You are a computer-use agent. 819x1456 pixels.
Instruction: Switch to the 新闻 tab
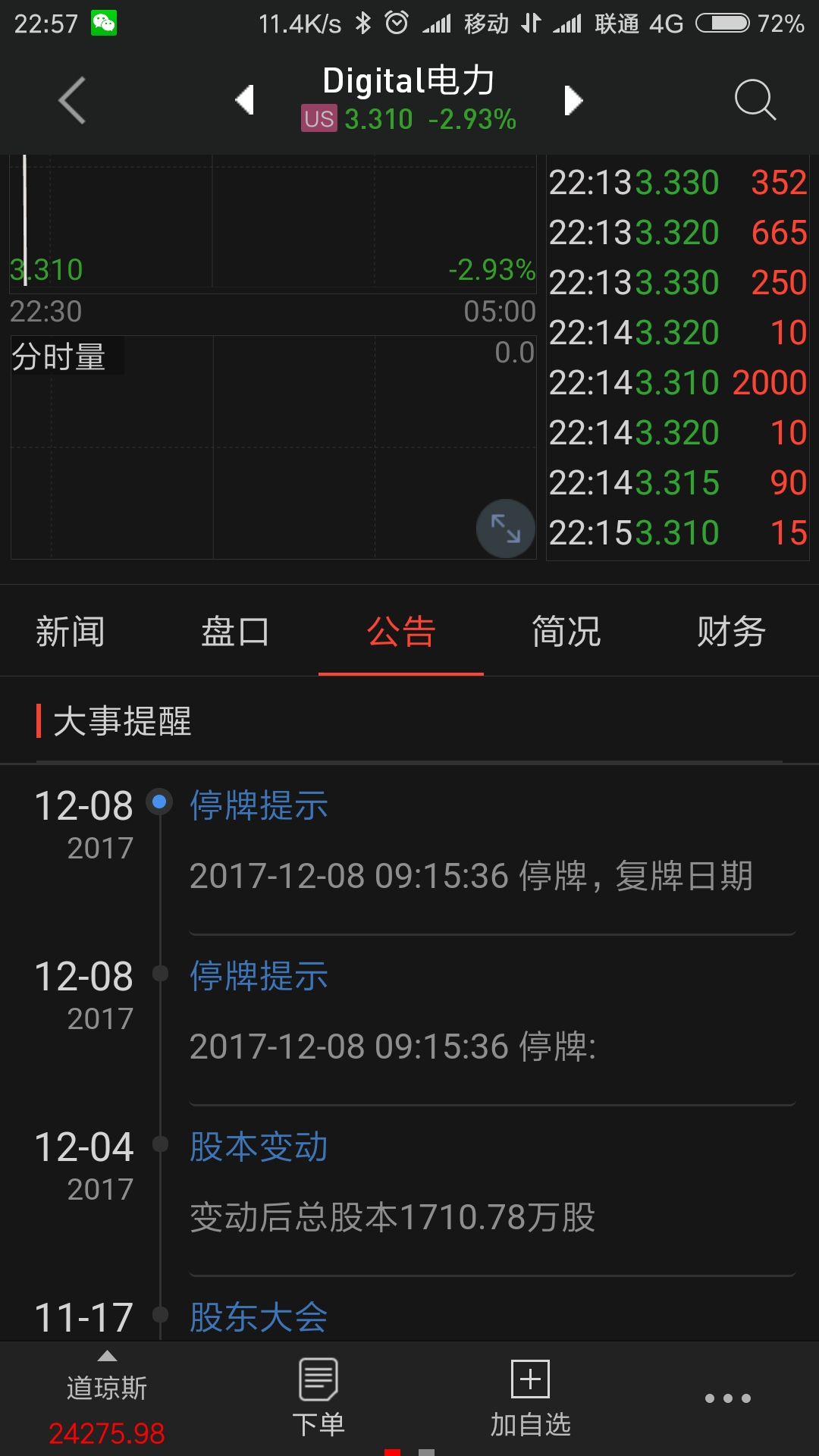(x=71, y=632)
